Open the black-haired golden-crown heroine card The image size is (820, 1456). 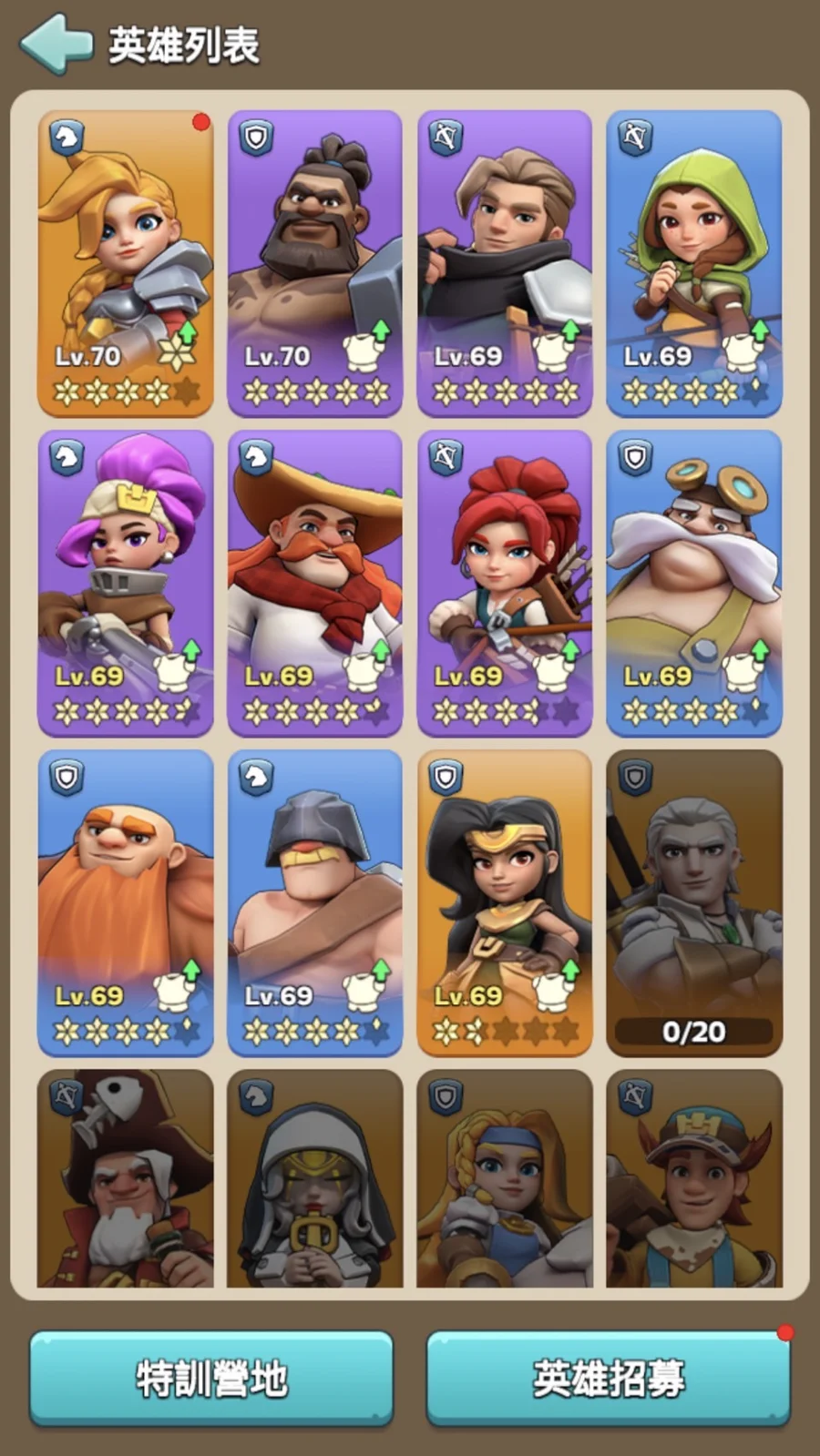(505, 903)
